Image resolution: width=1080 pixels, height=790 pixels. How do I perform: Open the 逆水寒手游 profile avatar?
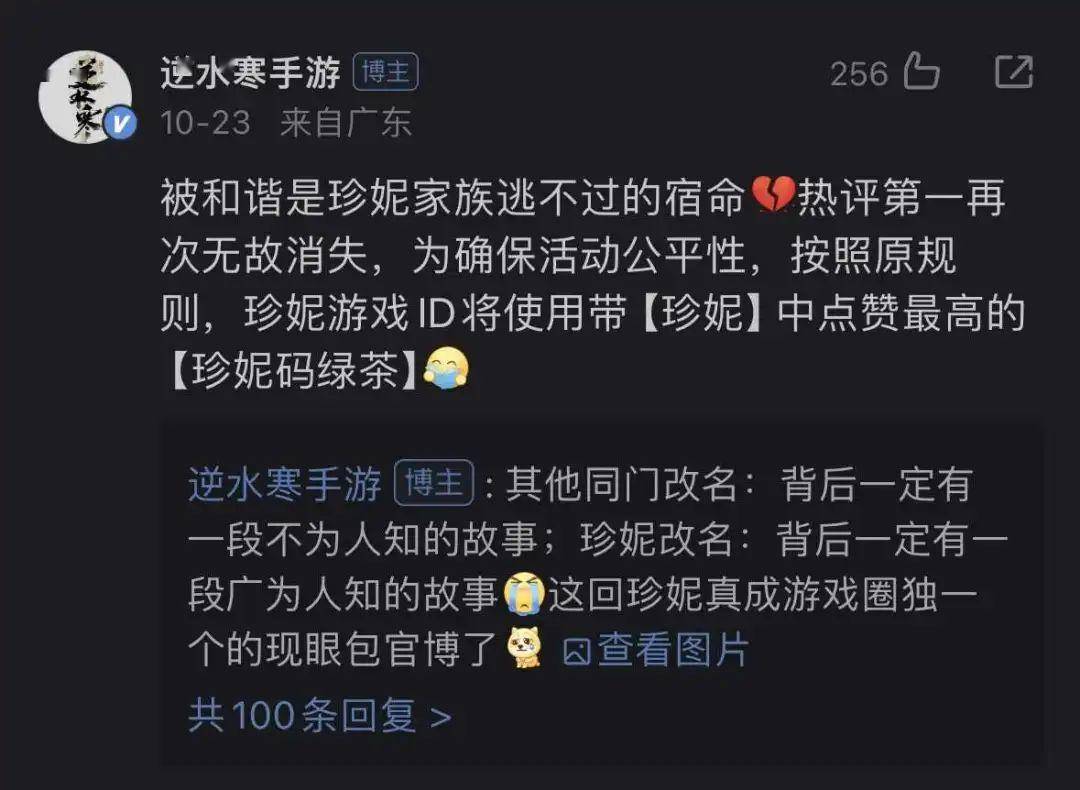86,97
